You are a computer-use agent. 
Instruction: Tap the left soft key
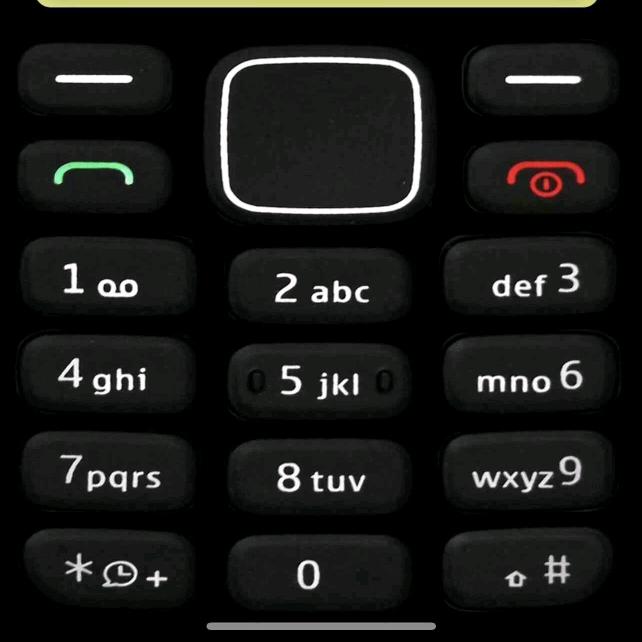tap(93, 79)
